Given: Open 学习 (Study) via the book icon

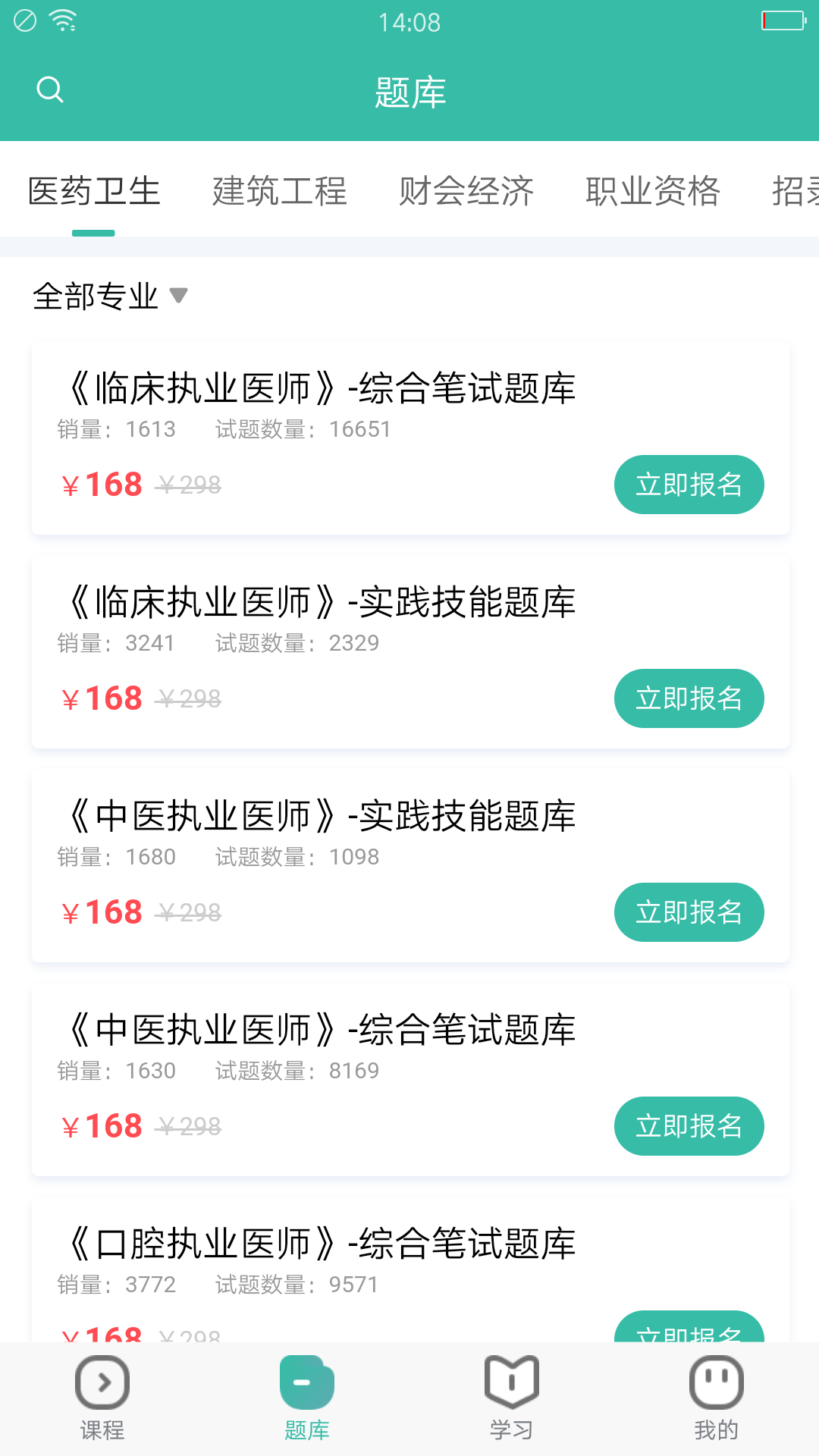Looking at the screenshot, I should [511, 1398].
